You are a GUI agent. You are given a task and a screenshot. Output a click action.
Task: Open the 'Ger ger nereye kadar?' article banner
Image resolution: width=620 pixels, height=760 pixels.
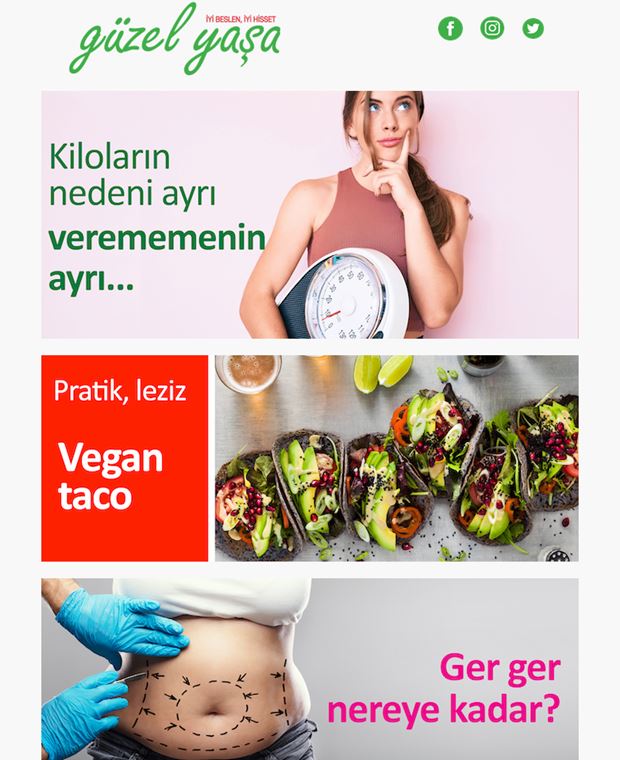[309, 668]
